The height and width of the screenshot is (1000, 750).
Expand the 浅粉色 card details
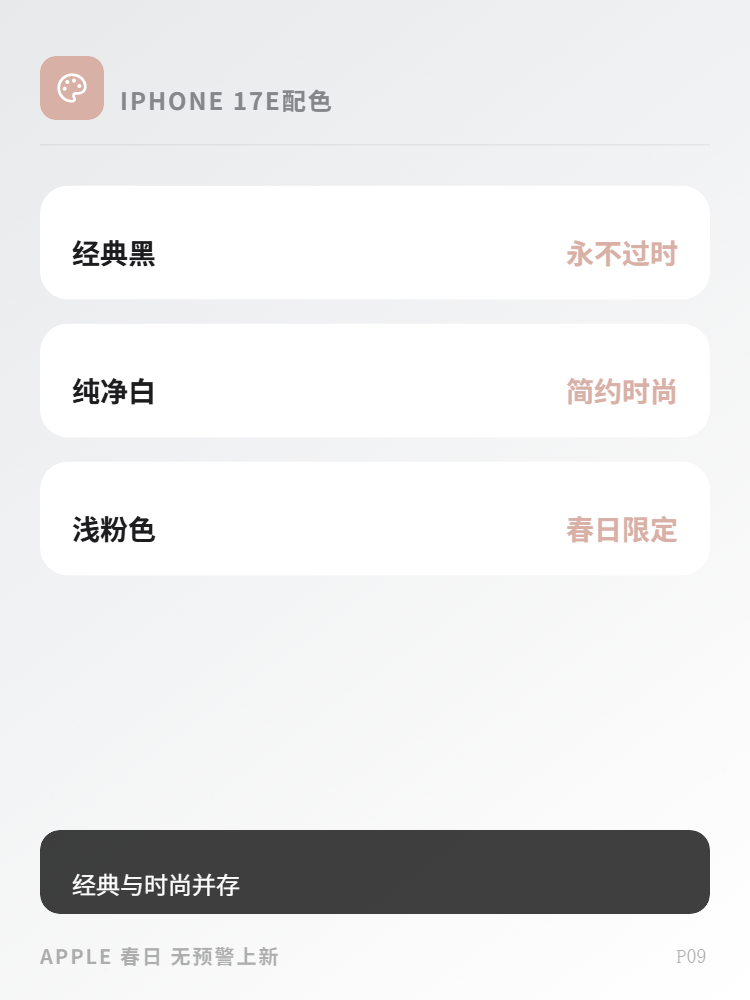[375, 518]
